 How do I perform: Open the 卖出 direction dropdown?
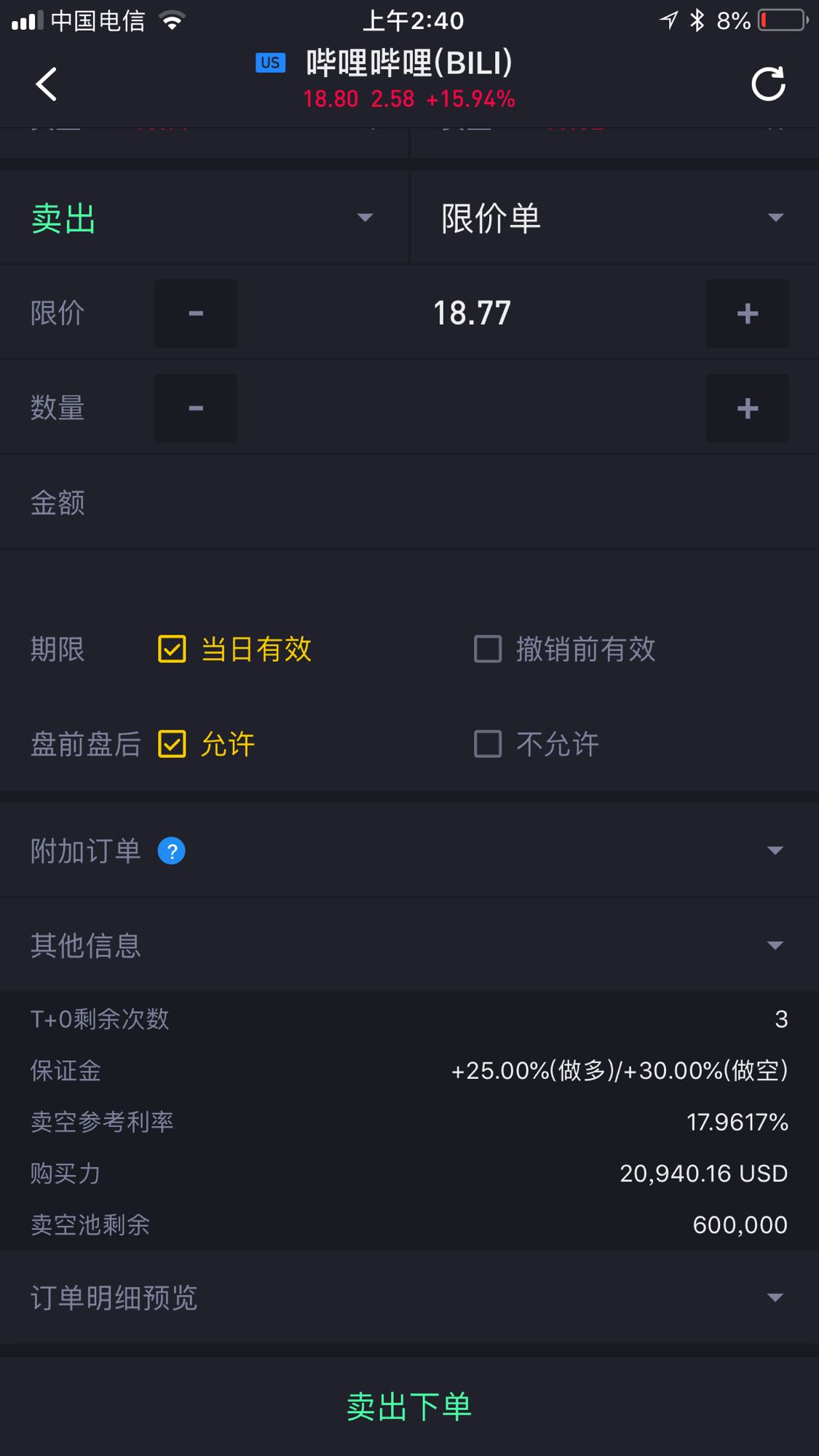click(x=204, y=218)
